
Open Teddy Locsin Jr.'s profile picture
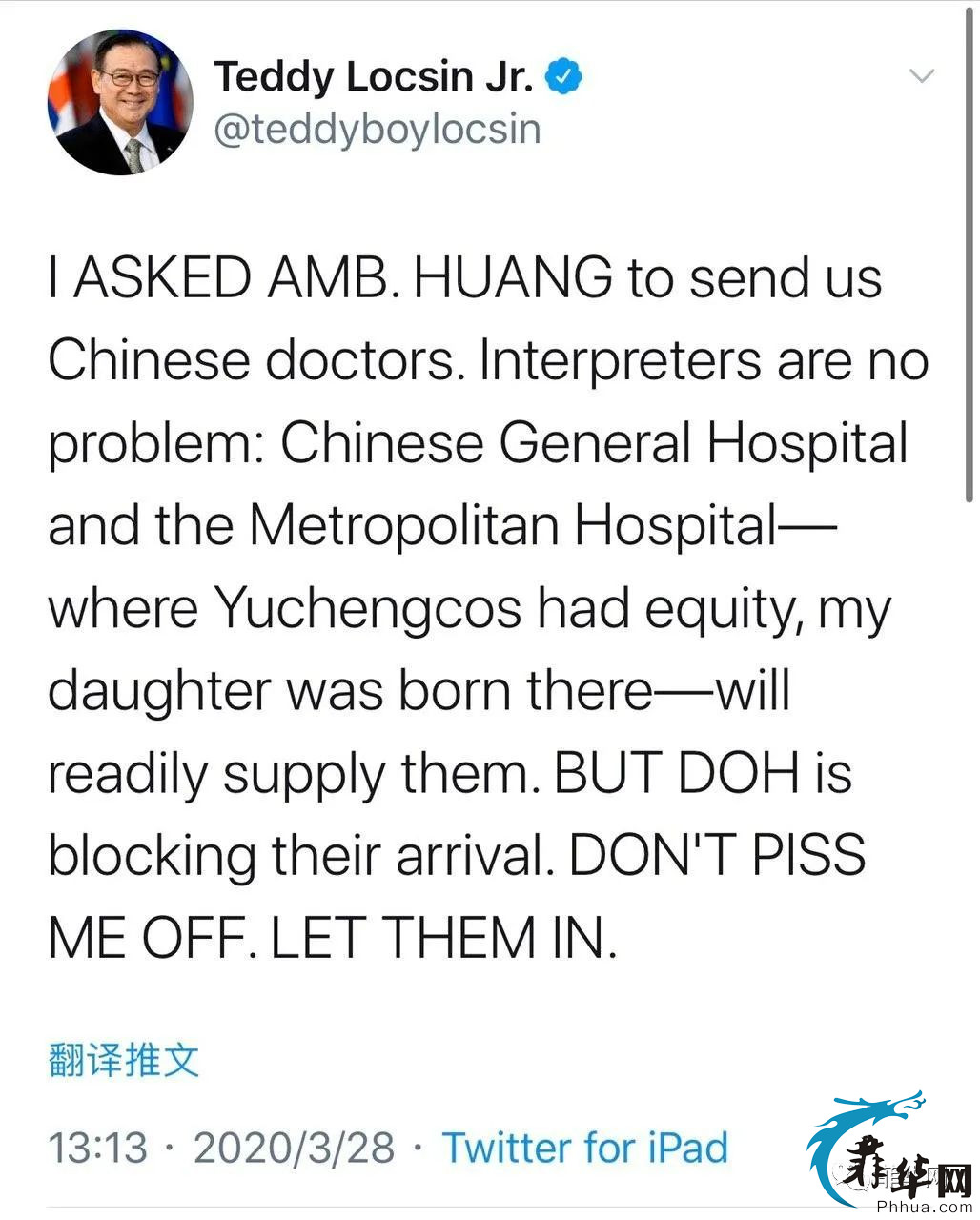[120, 103]
